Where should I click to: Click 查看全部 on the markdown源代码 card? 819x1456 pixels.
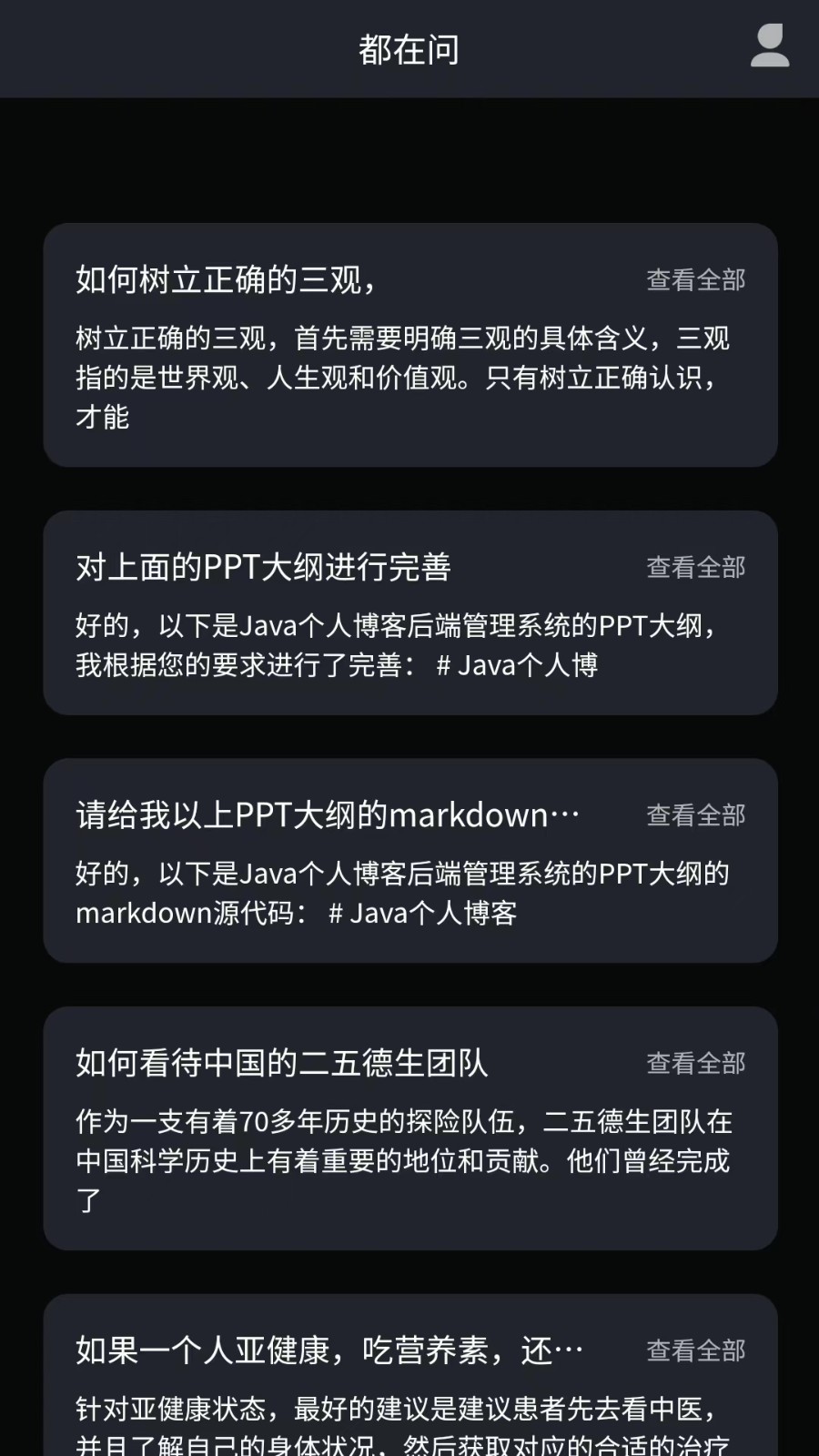point(696,814)
